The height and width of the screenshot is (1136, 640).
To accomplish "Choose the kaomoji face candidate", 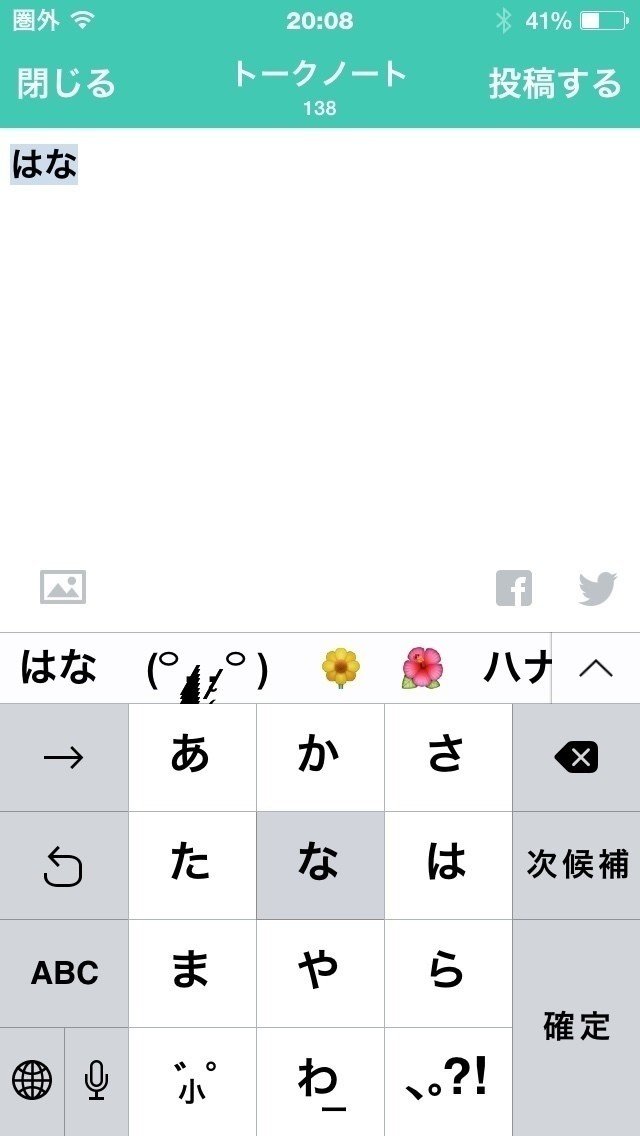I will pos(207,671).
